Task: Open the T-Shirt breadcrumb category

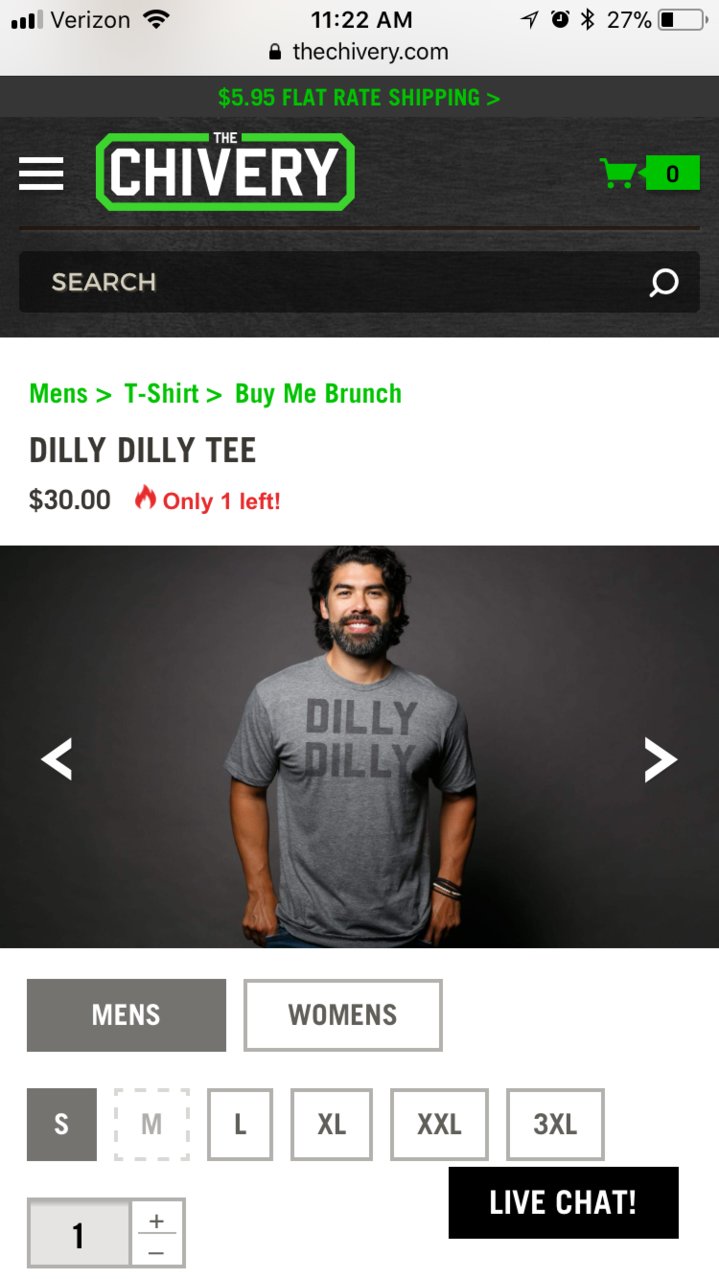Action: [x=161, y=394]
